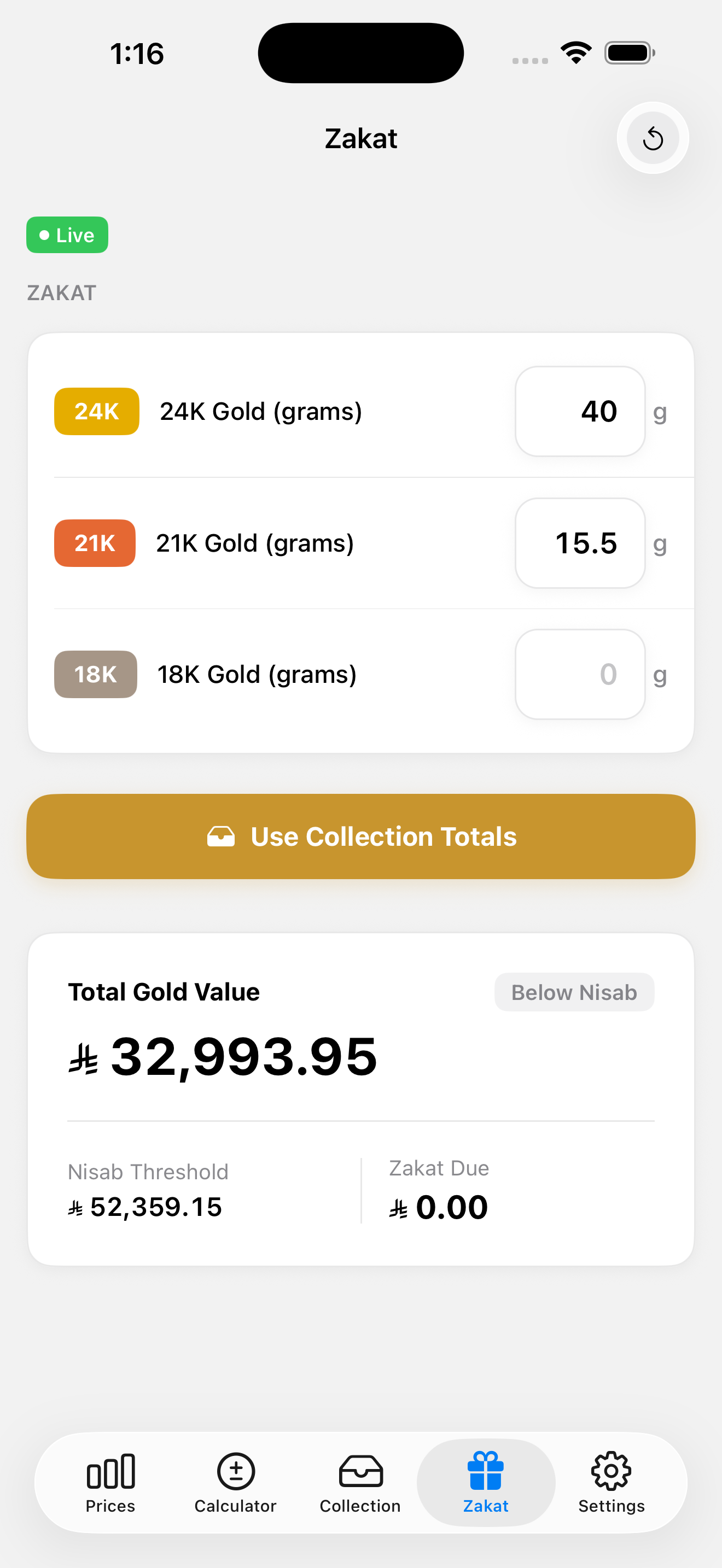The width and height of the screenshot is (722, 1568).
Task: Select the 21K gold badge
Action: click(95, 543)
